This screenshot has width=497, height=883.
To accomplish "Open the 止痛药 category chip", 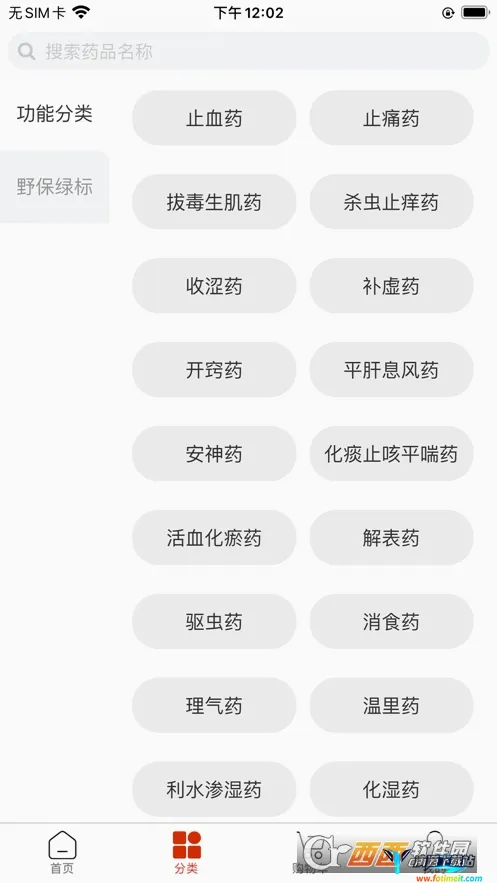I will click(391, 118).
